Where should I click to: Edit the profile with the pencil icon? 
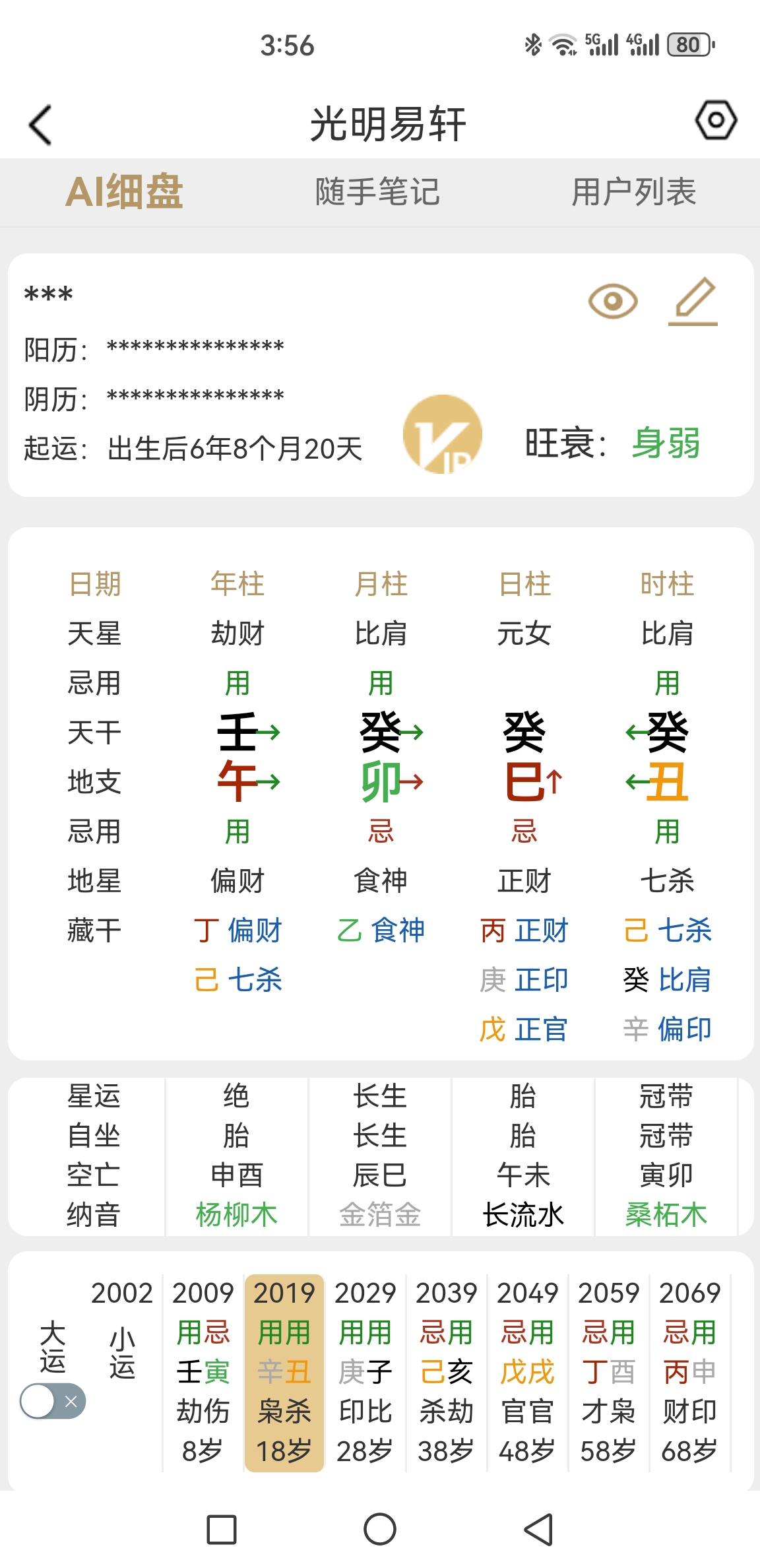[x=694, y=302]
